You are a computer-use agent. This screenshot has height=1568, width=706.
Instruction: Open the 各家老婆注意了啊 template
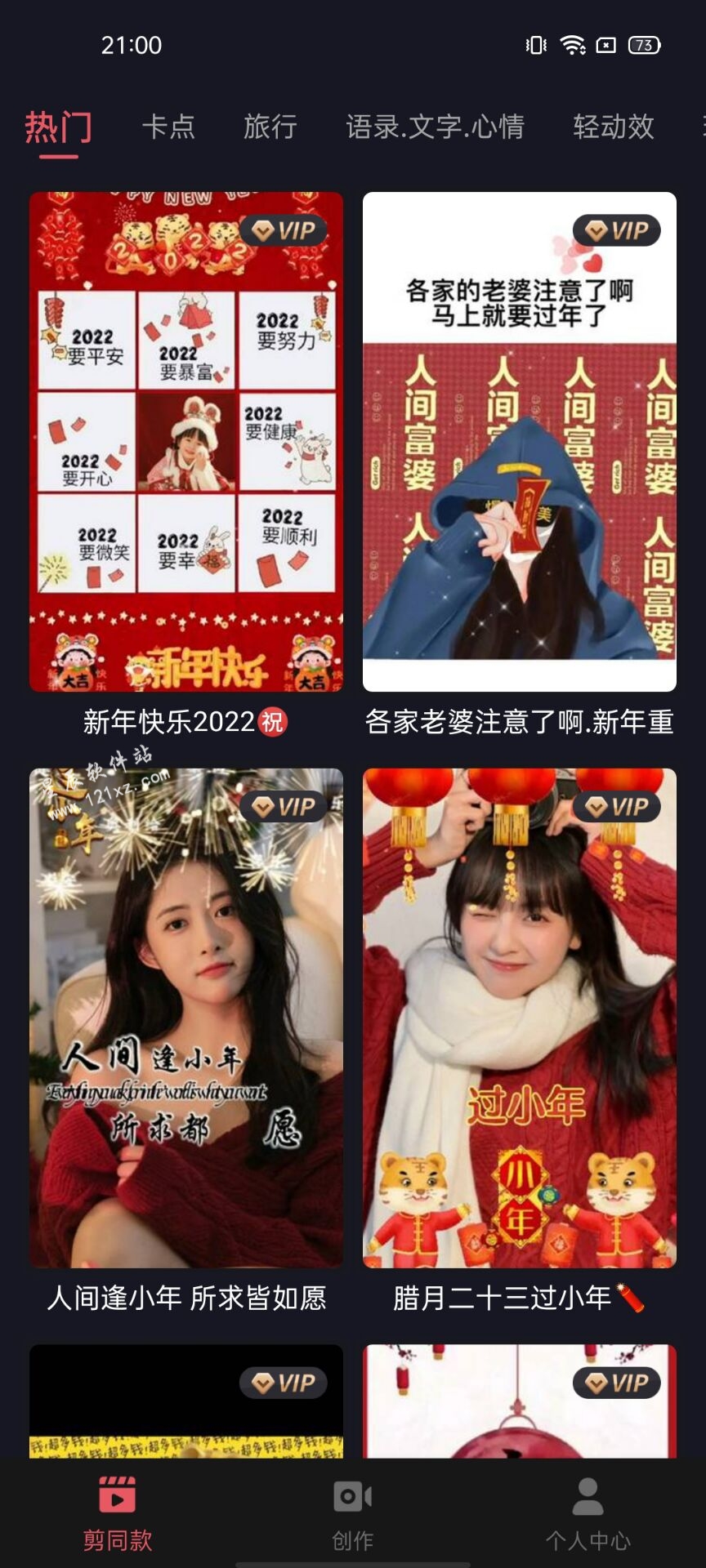point(520,442)
